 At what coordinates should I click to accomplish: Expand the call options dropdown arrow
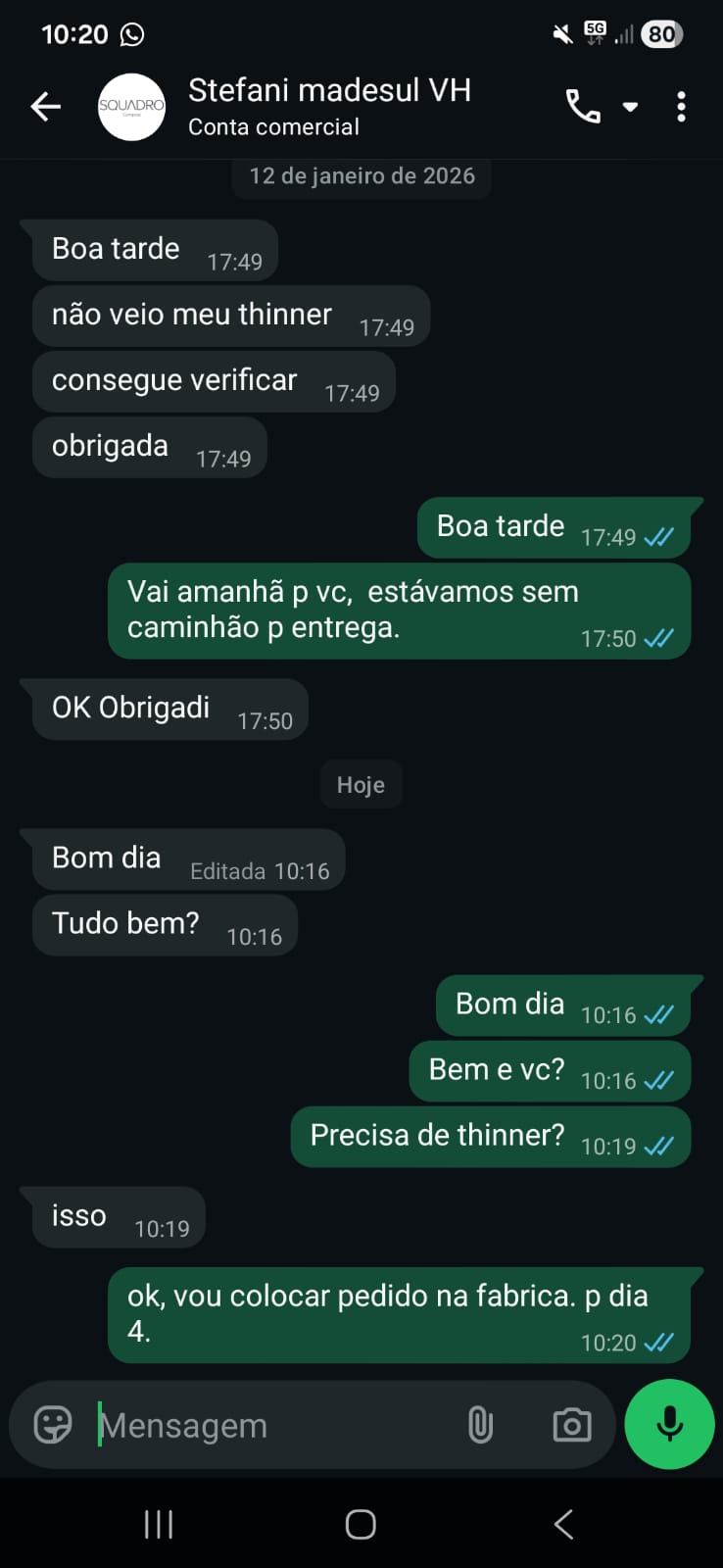[631, 107]
